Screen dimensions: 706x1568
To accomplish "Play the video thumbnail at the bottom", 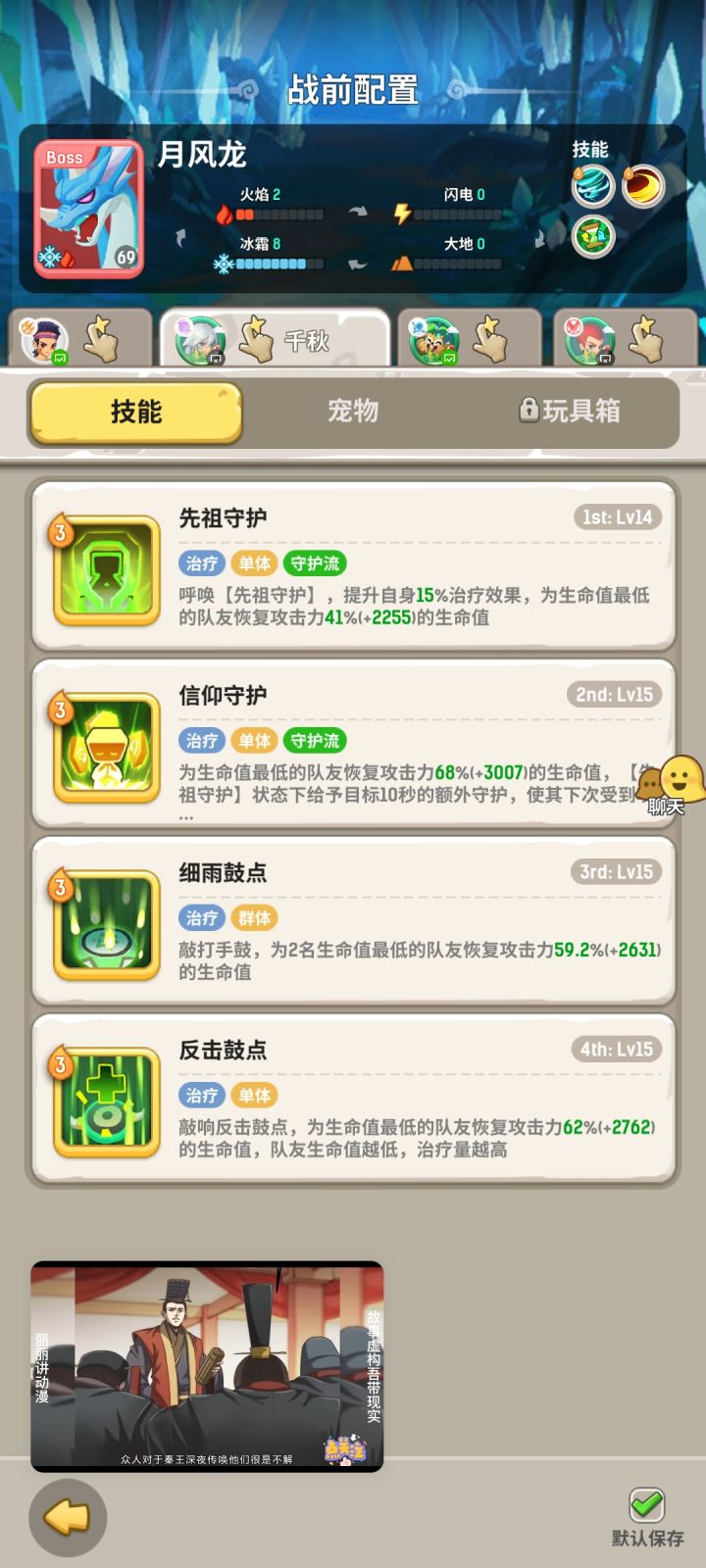I will pos(203,1368).
